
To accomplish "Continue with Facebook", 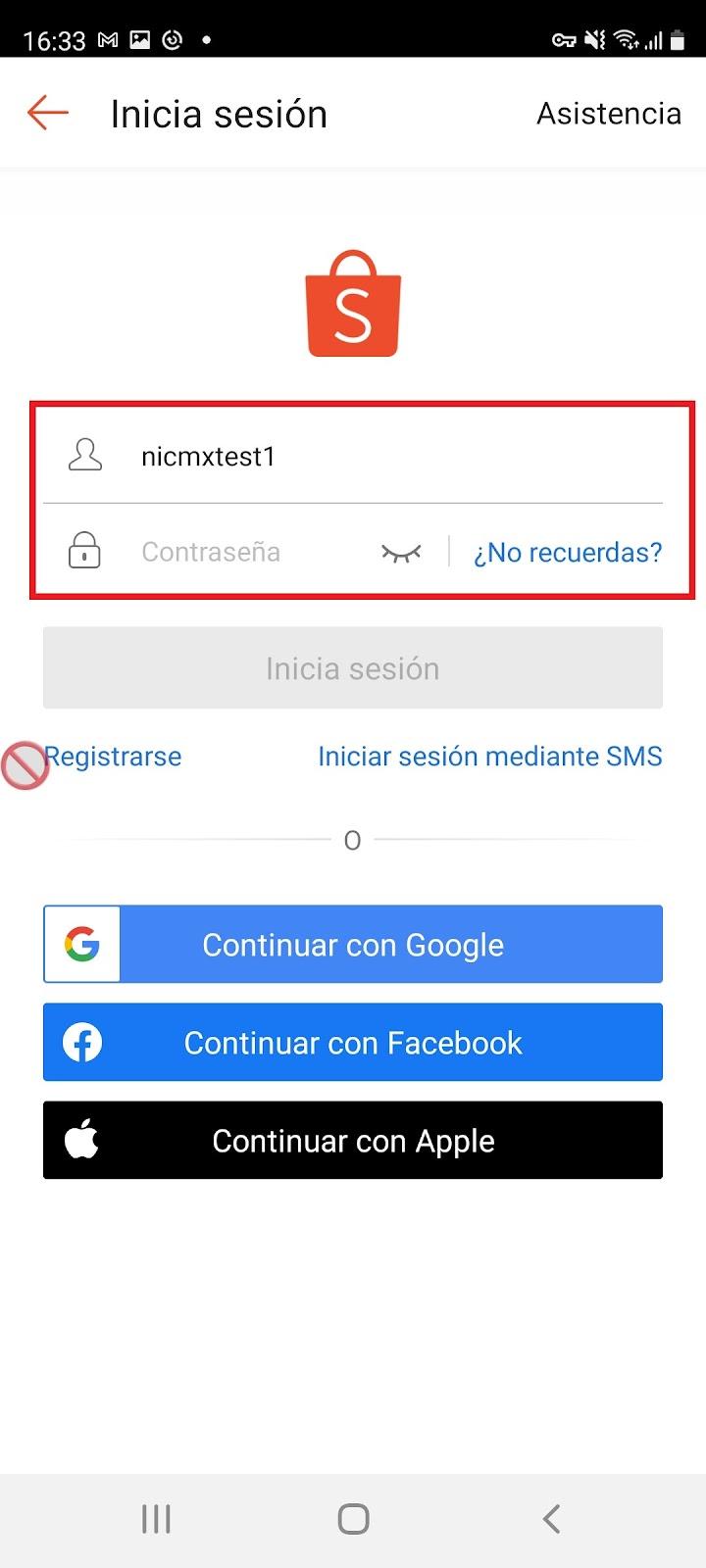I will click(353, 1043).
